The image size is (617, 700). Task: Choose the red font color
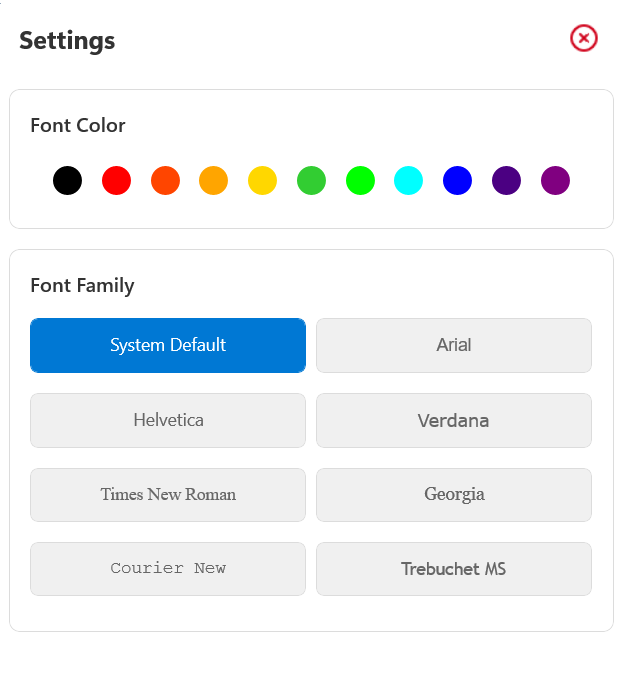[x=116, y=181]
